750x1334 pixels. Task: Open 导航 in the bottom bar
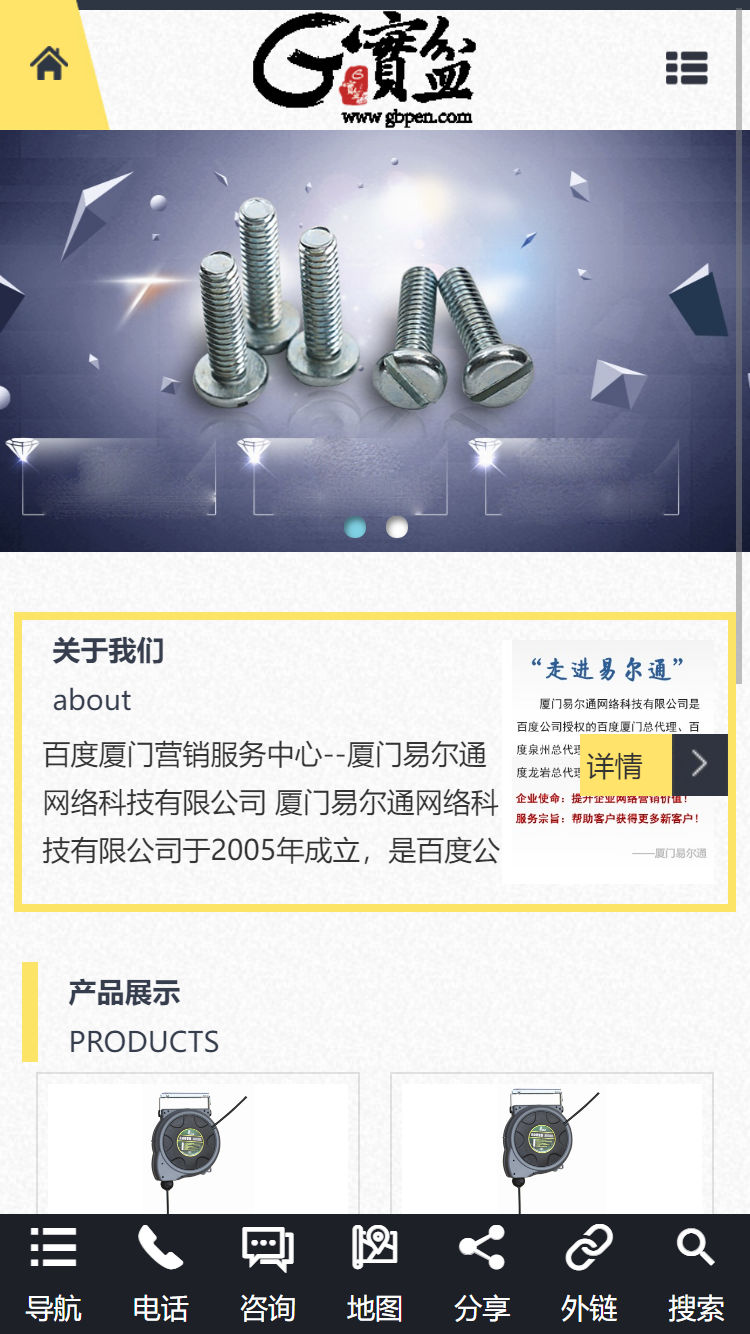click(x=53, y=1273)
